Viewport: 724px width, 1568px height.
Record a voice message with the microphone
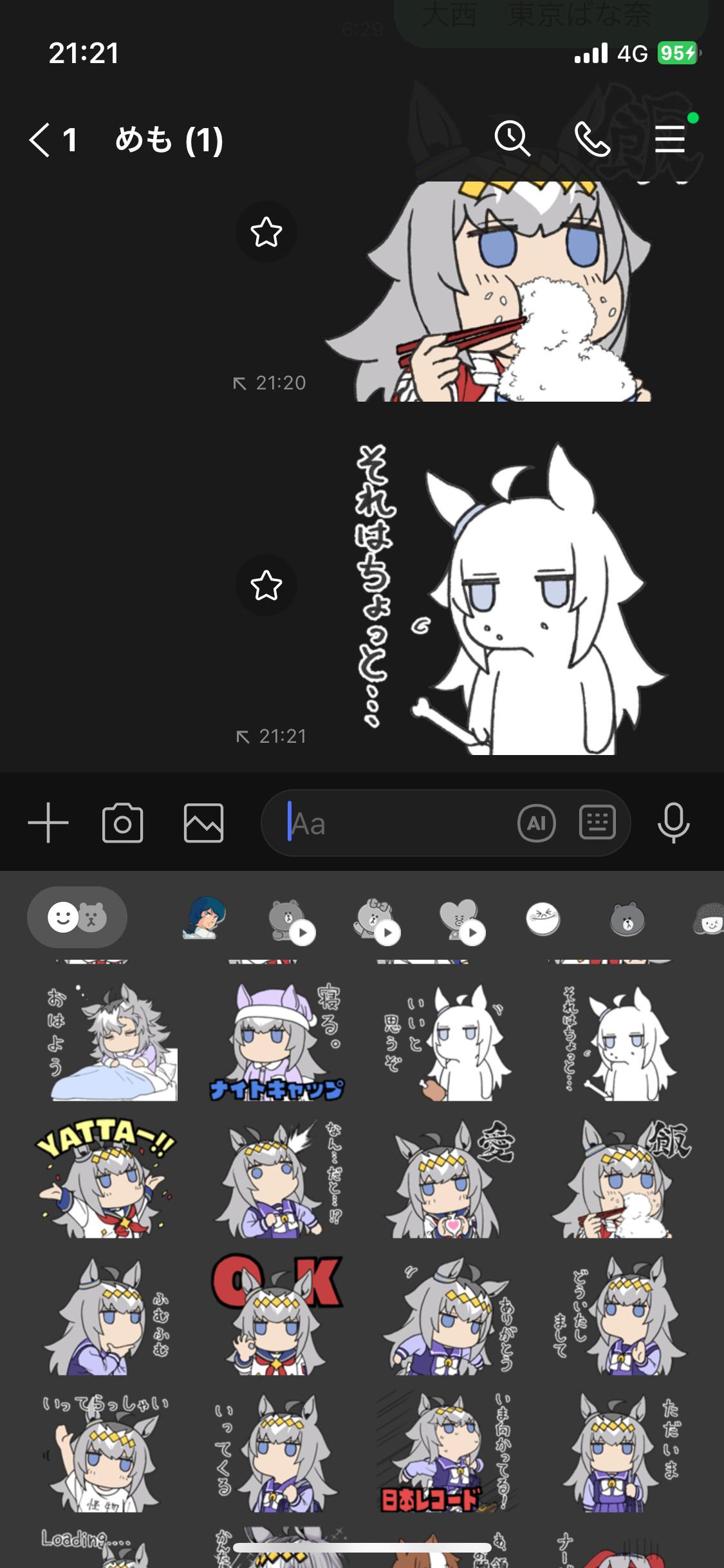pyautogui.click(x=673, y=823)
